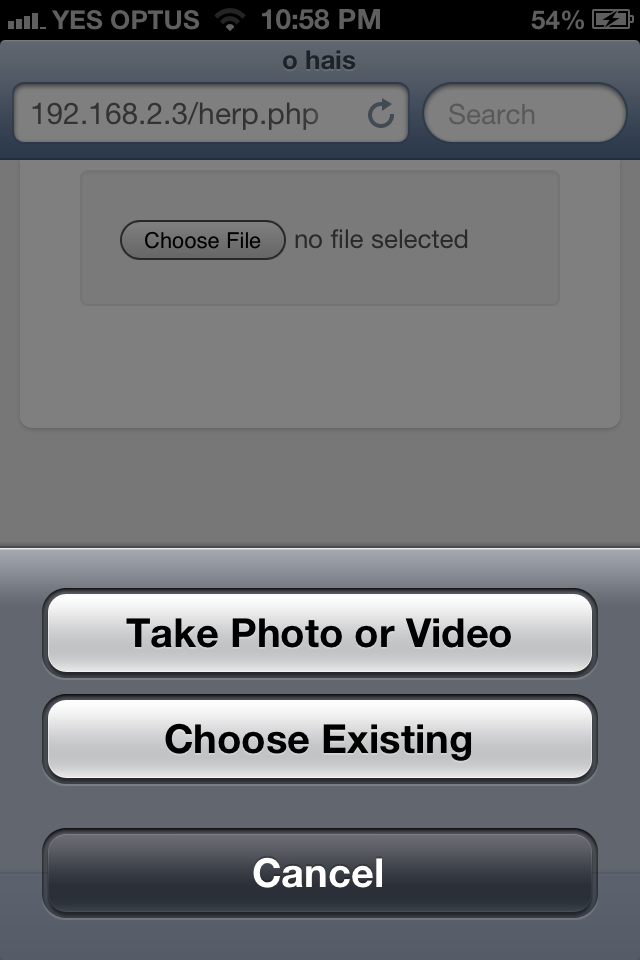Tap the Choose File button
This screenshot has height=960, width=640.
click(203, 240)
